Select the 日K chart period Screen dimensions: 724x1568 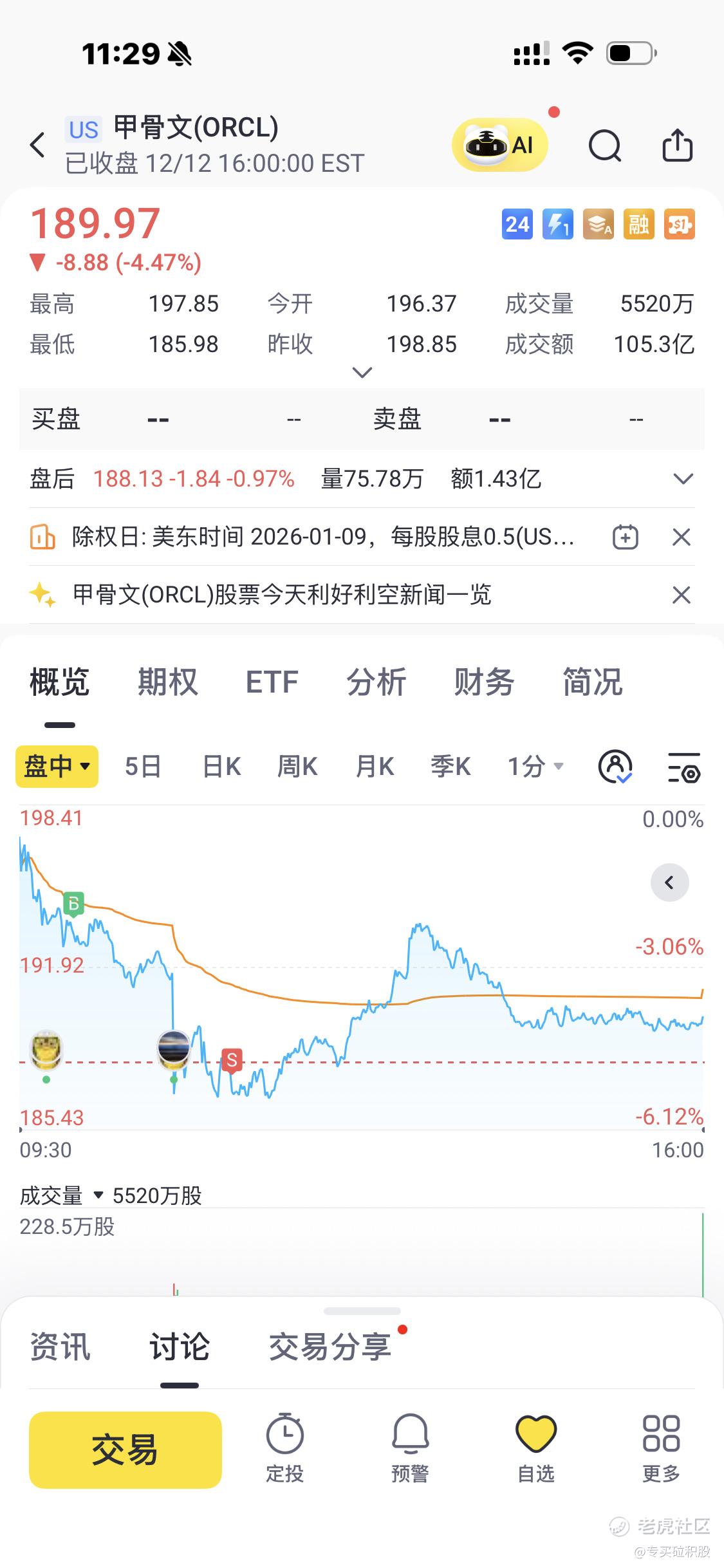[221, 767]
